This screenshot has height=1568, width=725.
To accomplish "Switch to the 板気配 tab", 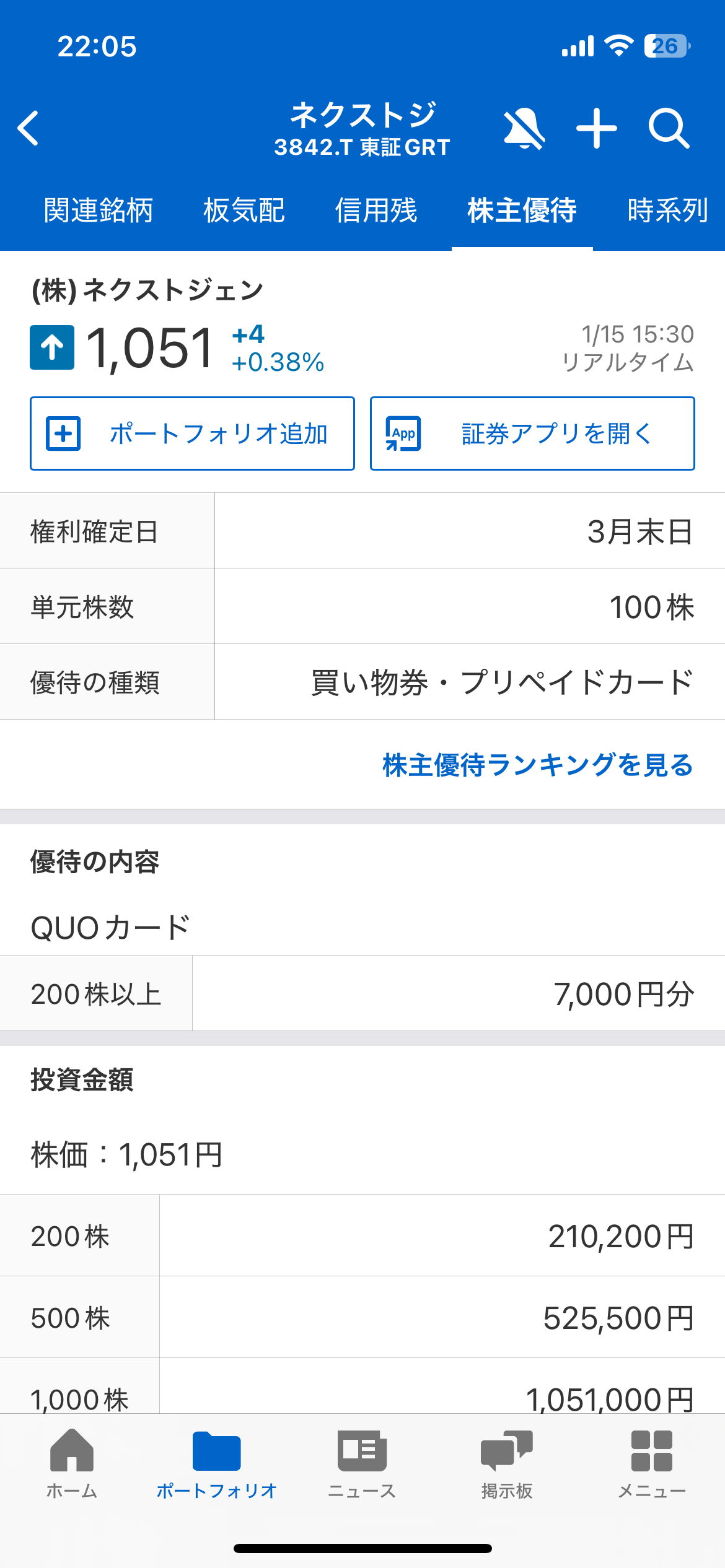I will click(244, 211).
